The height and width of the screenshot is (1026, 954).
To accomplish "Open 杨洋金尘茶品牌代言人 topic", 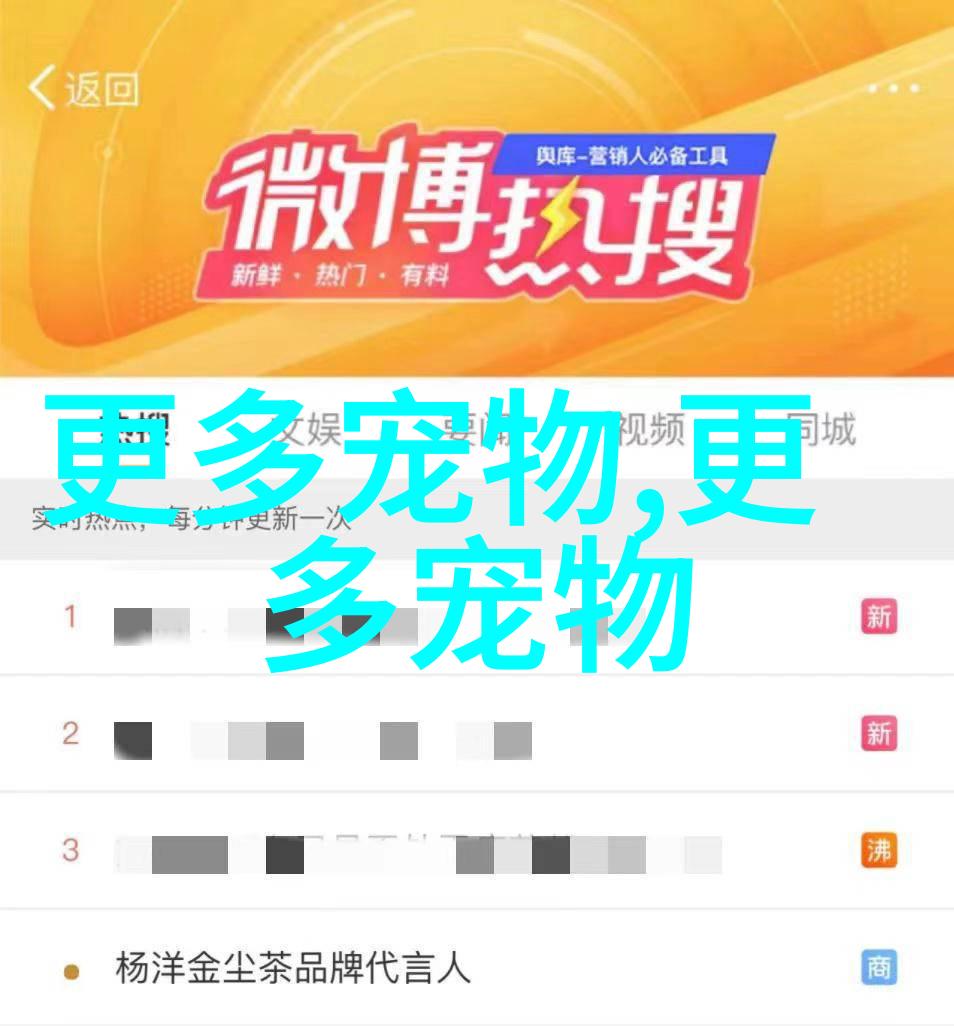I will coord(292,968).
